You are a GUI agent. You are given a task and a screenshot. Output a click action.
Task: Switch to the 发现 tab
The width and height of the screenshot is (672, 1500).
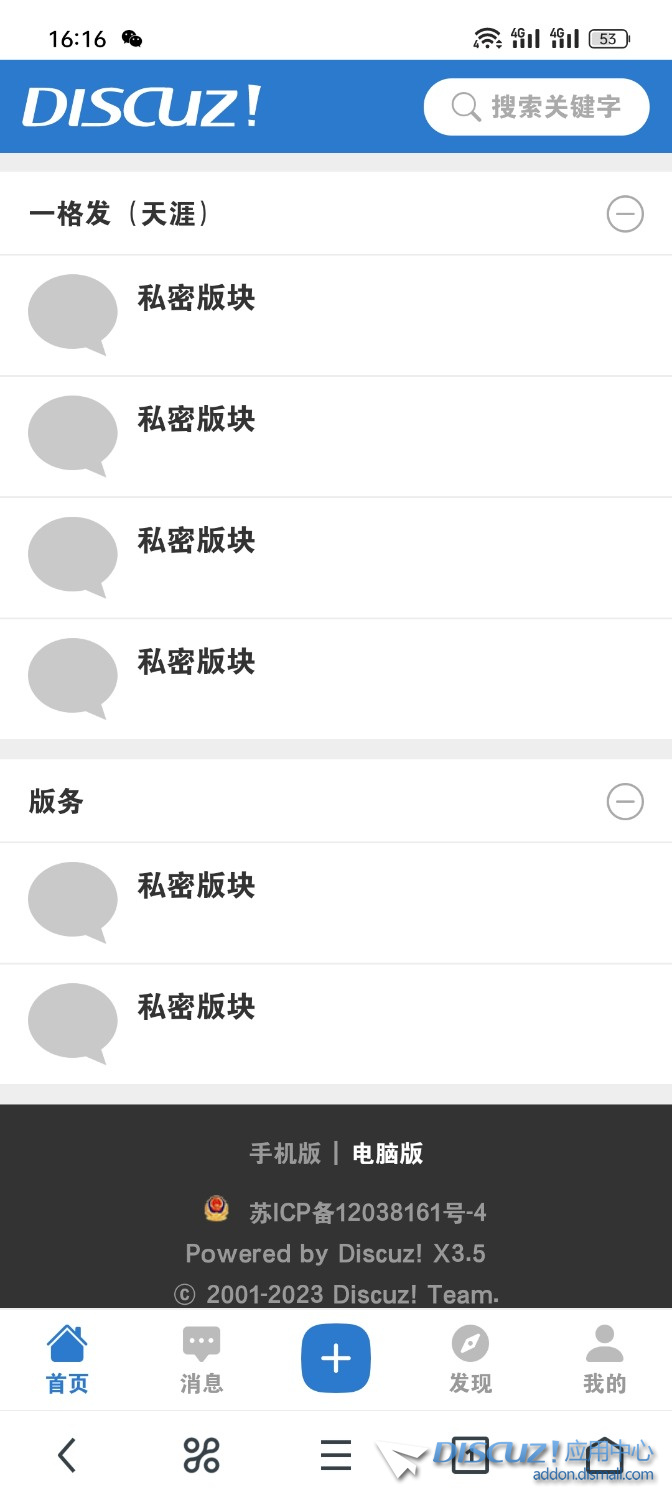click(470, 1359)
